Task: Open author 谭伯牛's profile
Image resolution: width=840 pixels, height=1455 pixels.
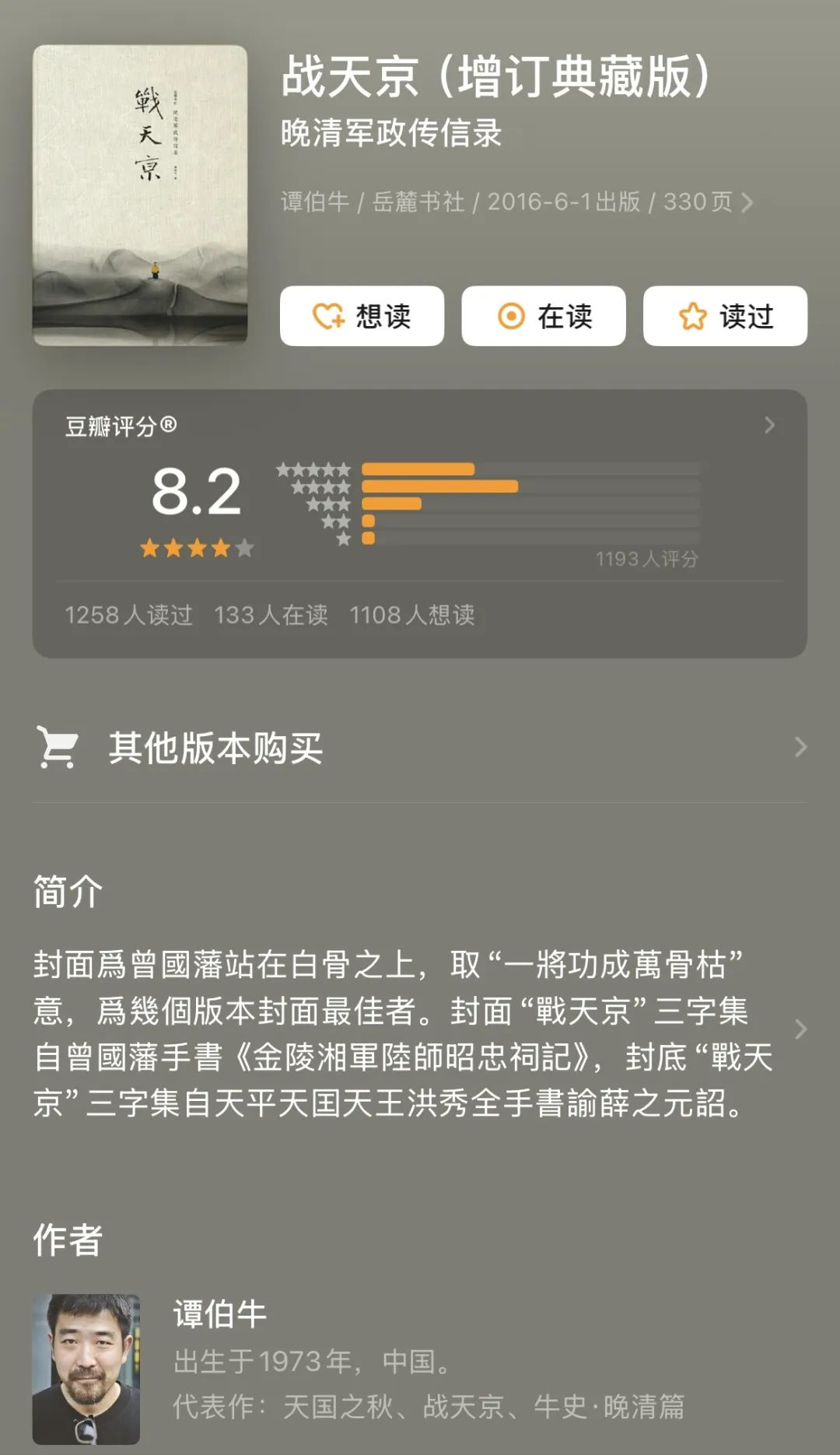Action: 220,1314
